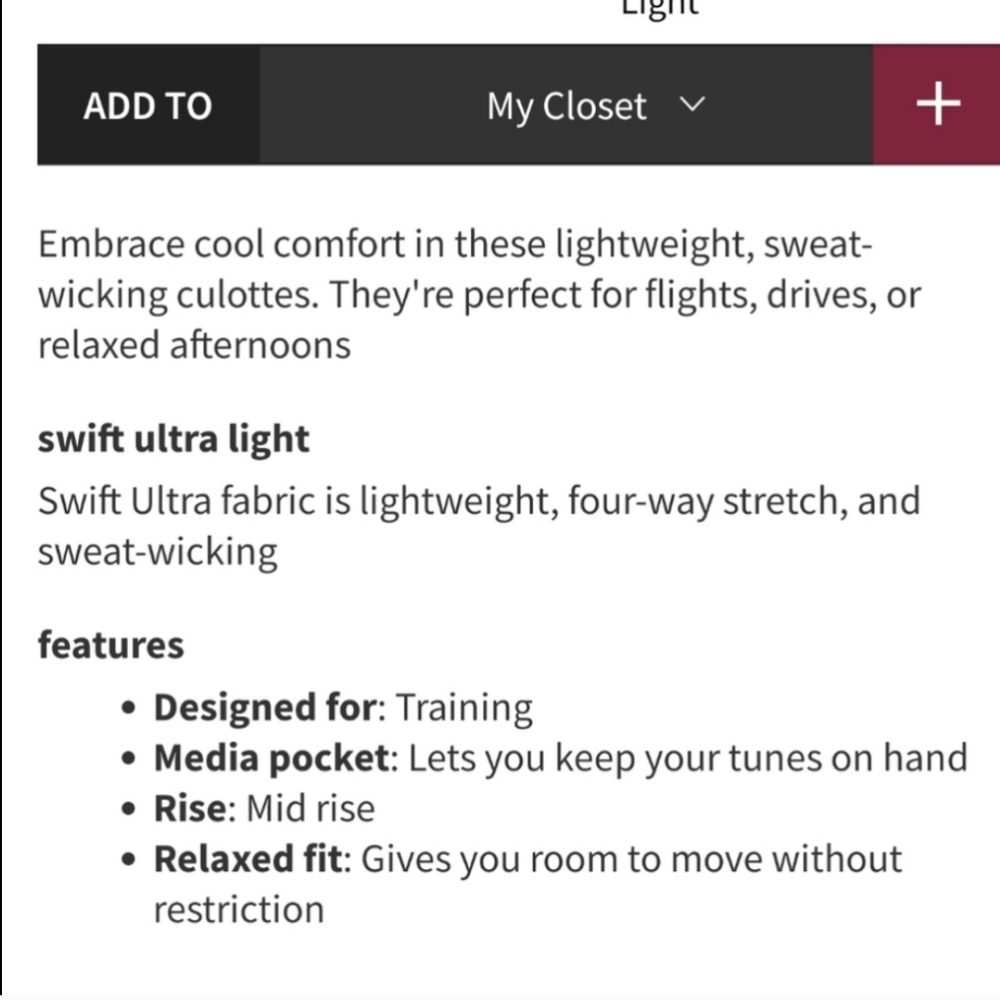The width and height of the screenshot is (1000, 1000).
Task: Tap the plus button to add item
Action: click(x=937, y=105)
